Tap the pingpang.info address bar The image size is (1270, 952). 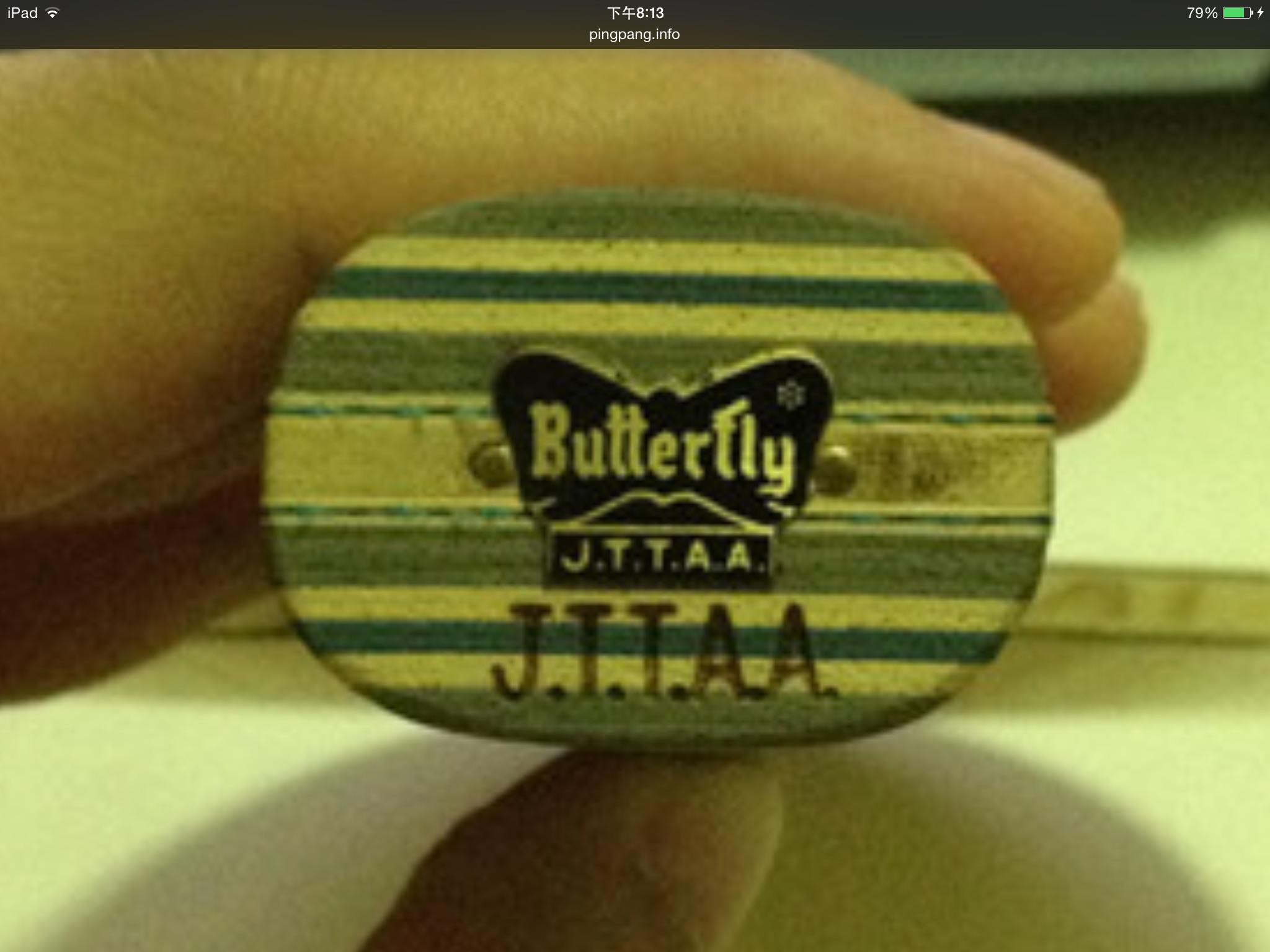tap(634, 35)
